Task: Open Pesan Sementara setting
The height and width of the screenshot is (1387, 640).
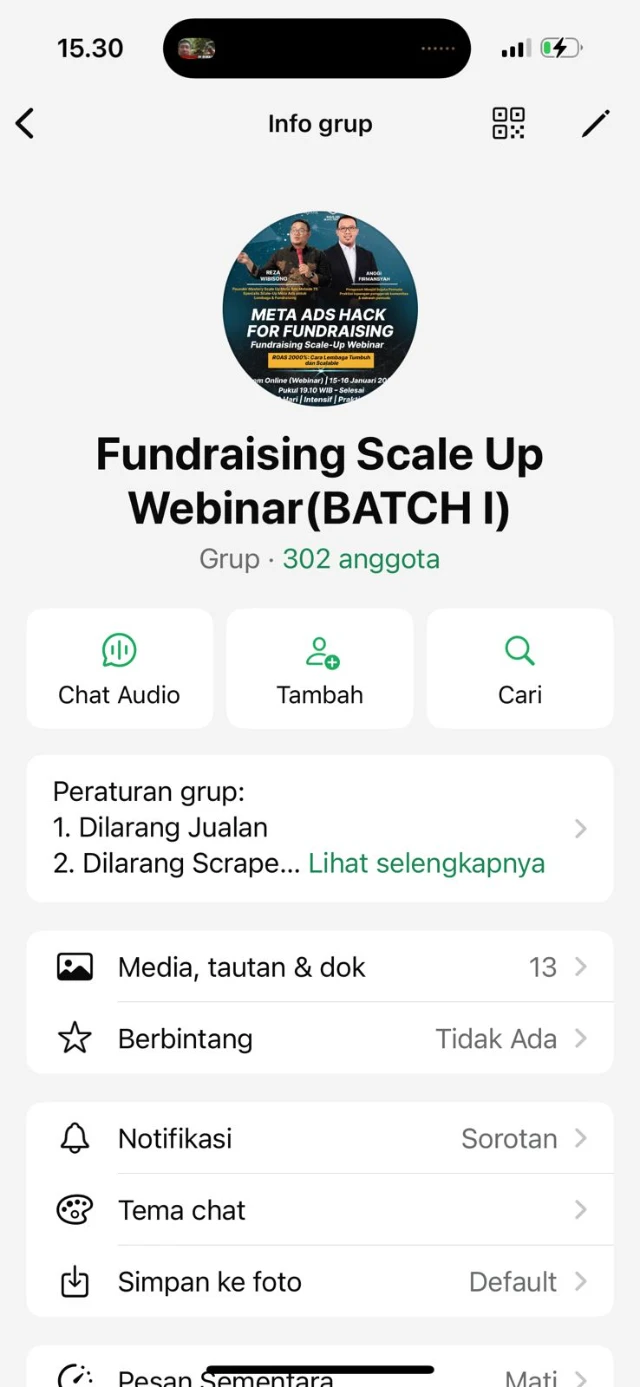Action: 320,1374
